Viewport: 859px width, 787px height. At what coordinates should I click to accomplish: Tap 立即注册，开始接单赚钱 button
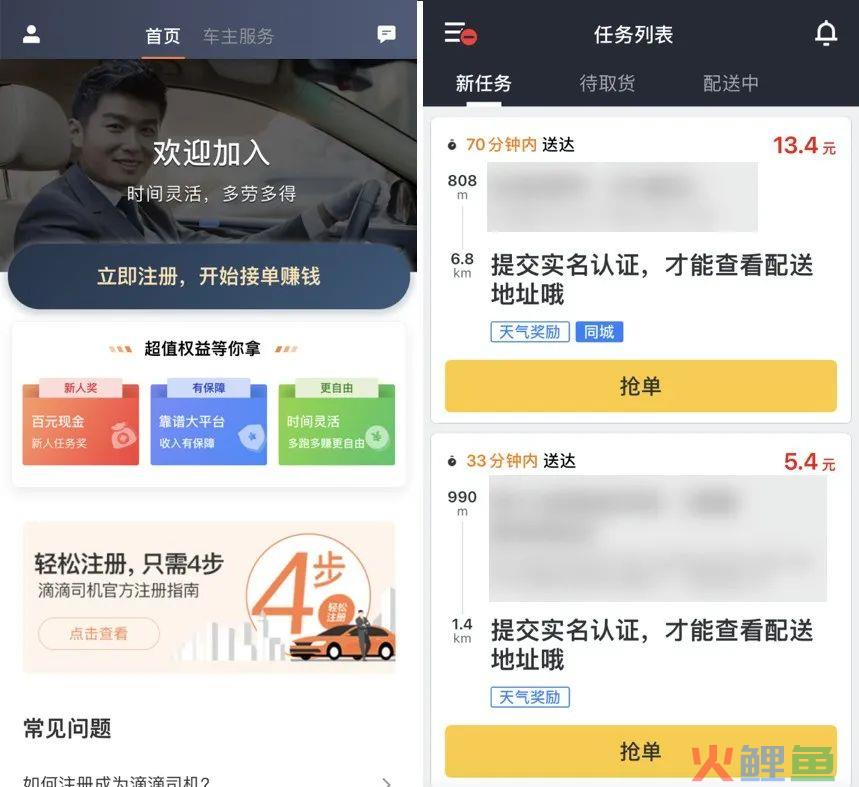(x=209, y=276)
